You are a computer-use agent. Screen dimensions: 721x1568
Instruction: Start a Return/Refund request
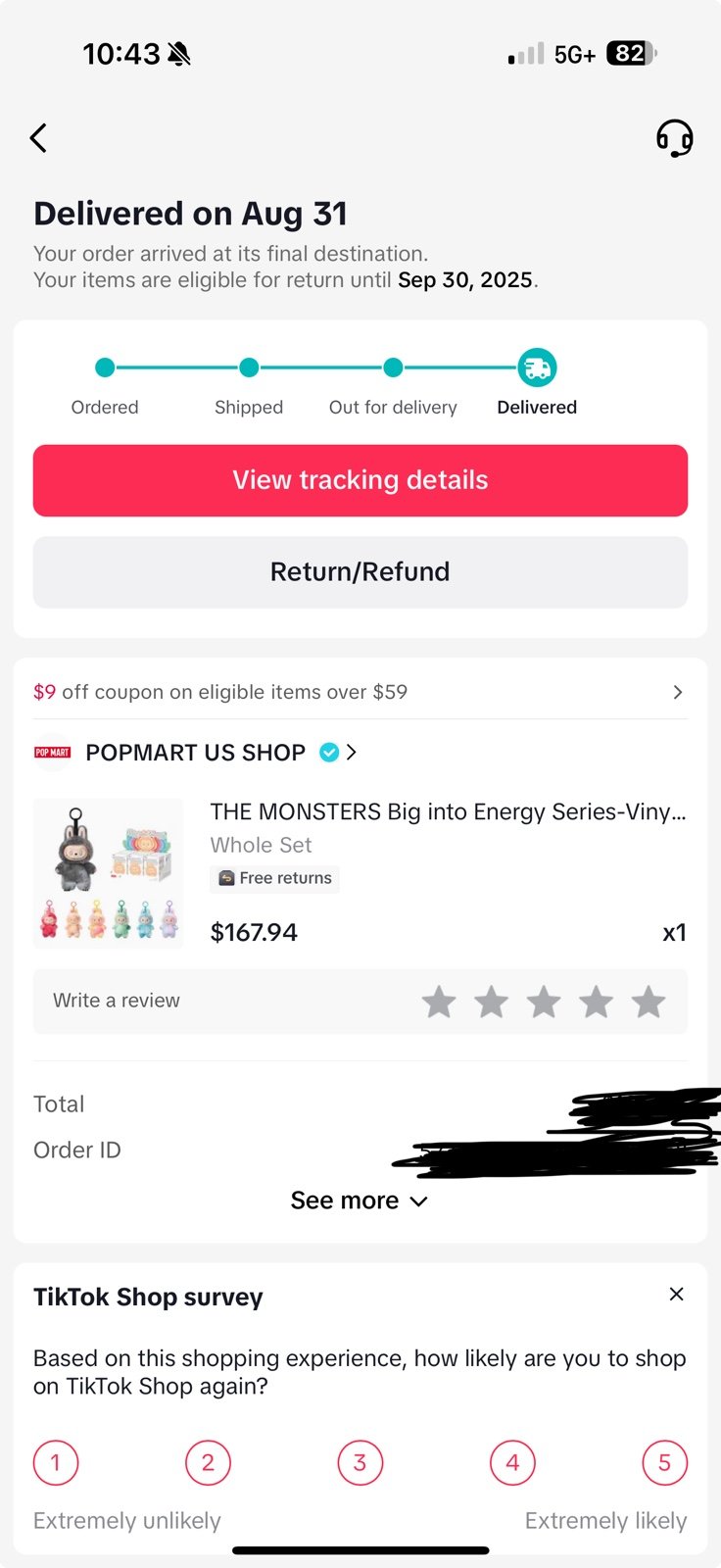pyautogui.click(x=360, y=572)
